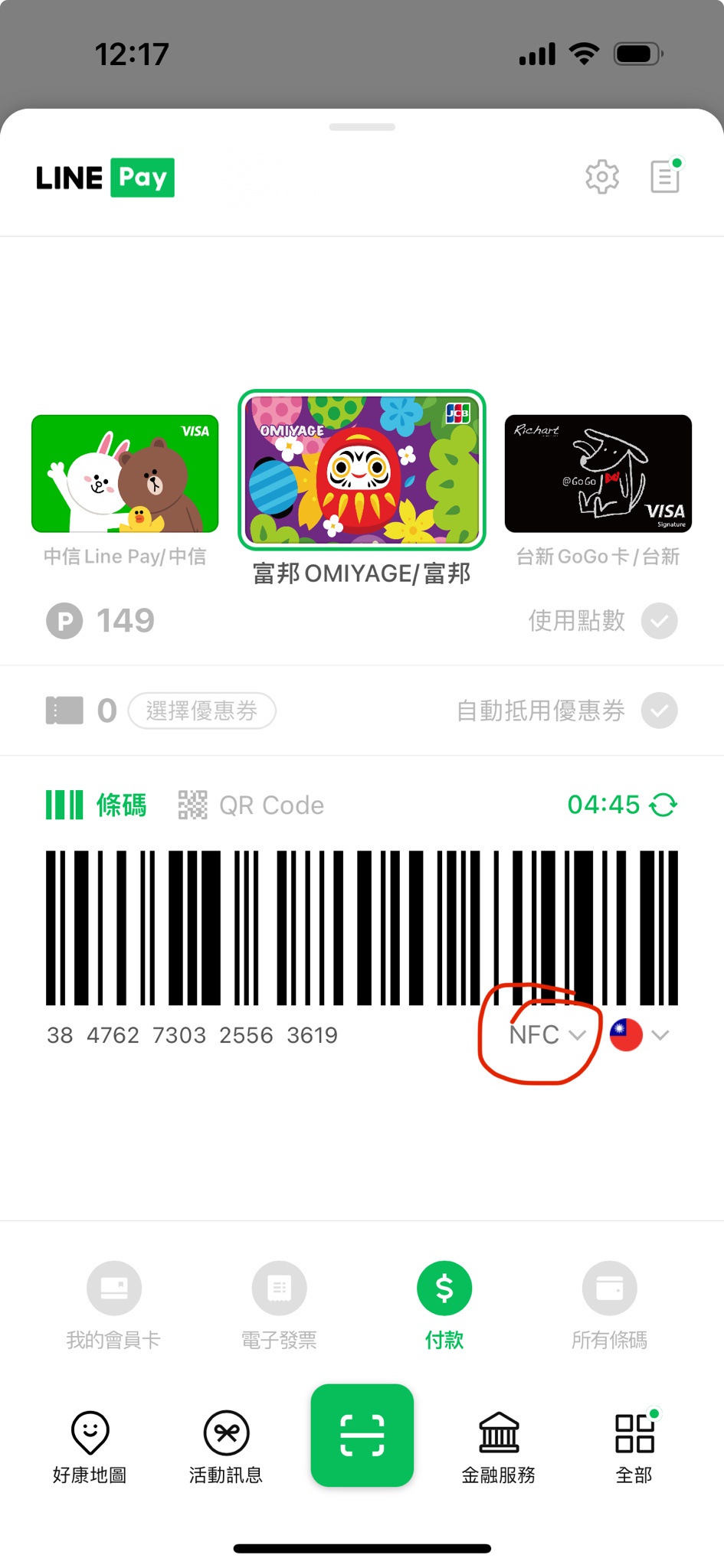The width and height of the screenshot is (724, 1568).
Task: Select the 條碼 barcode tab
Action: 97,805
